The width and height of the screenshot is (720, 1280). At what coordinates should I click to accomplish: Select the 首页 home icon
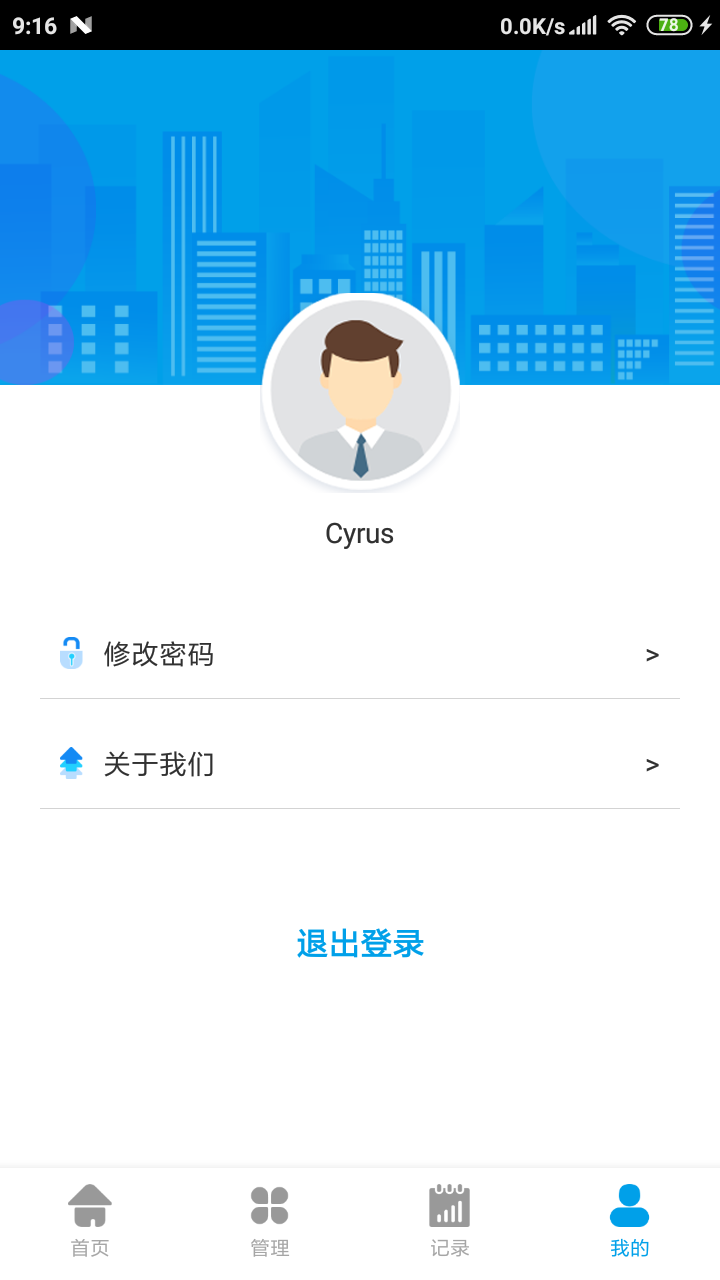pyautogui.click(x=89, y=1205)
